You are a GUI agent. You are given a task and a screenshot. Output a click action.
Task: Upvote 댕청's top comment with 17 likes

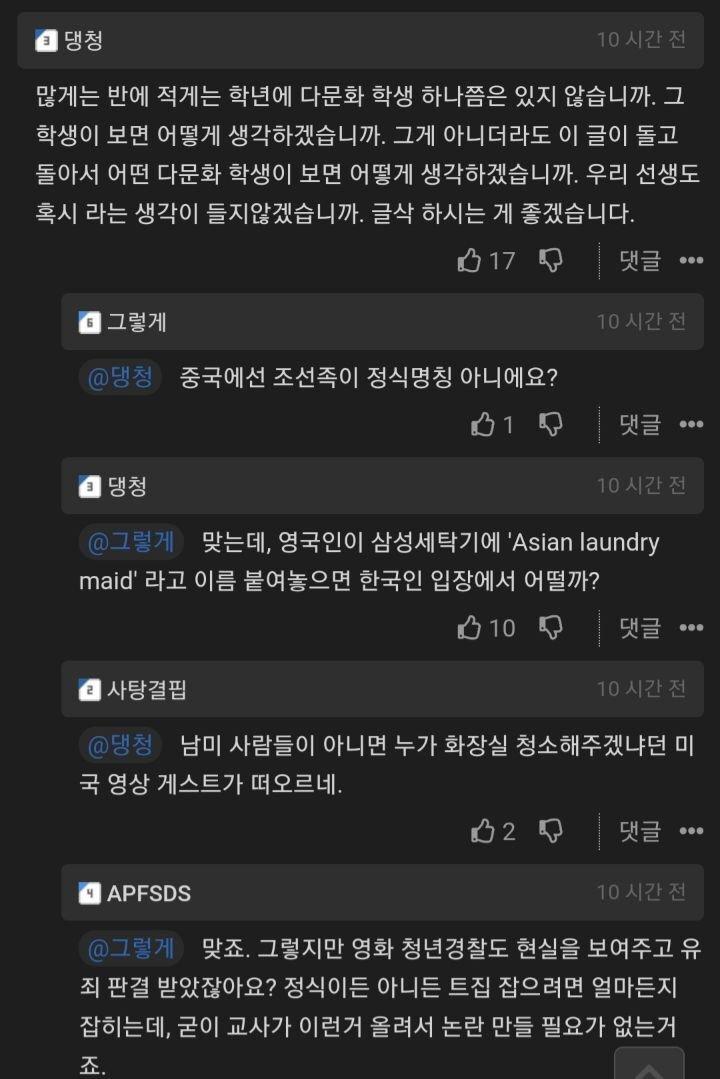tap(470, 261)
